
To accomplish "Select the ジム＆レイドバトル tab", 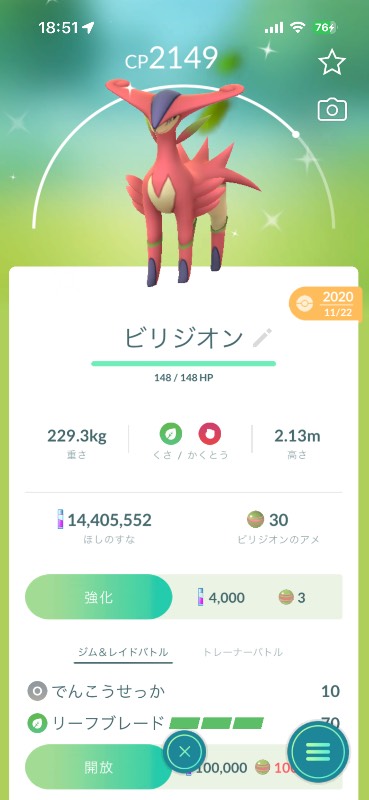I will tap(123, 652).
